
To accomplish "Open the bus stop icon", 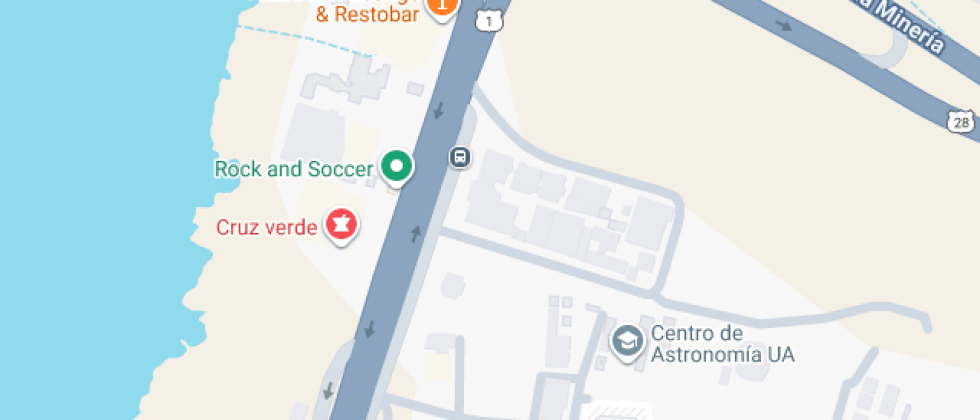I will (x=459, y=157).
